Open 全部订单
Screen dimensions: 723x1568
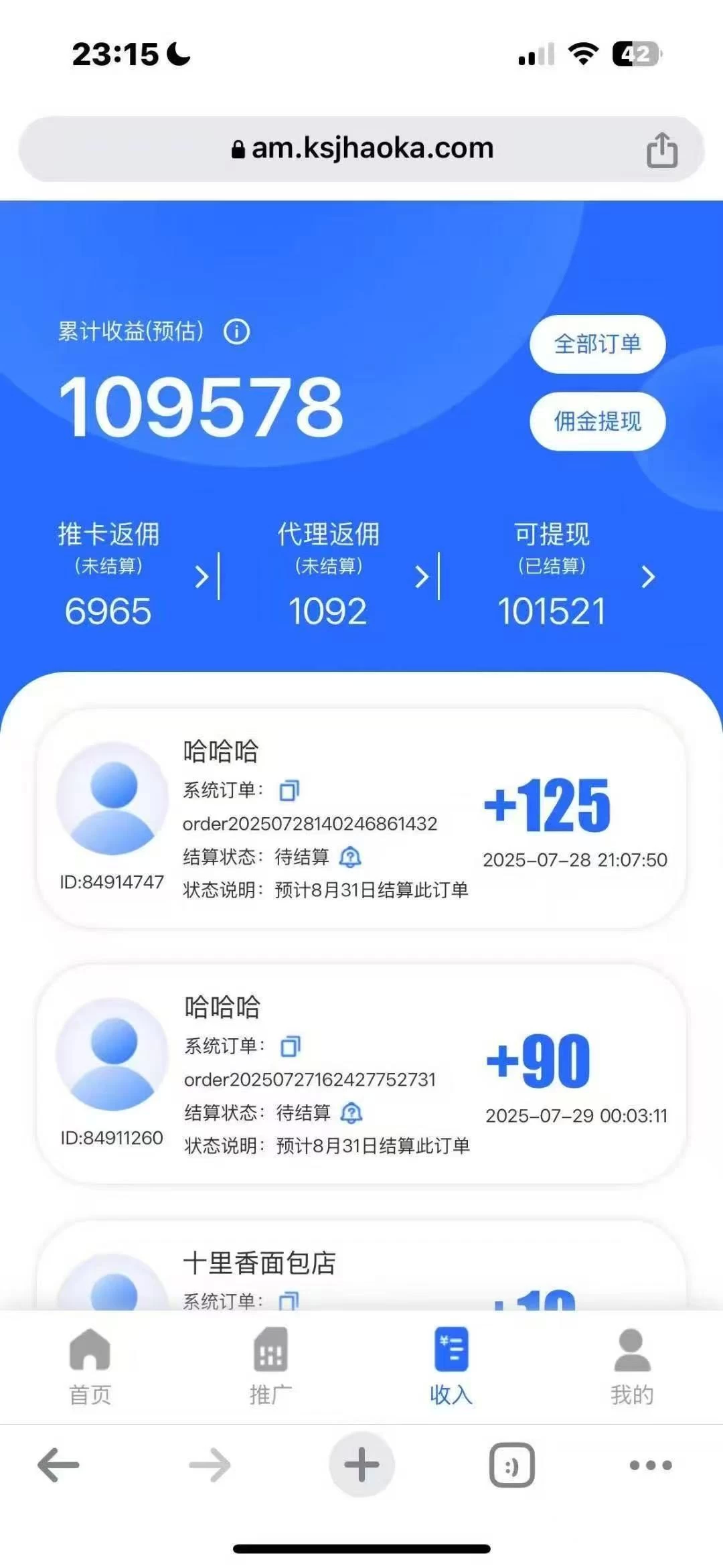(597, 344)
